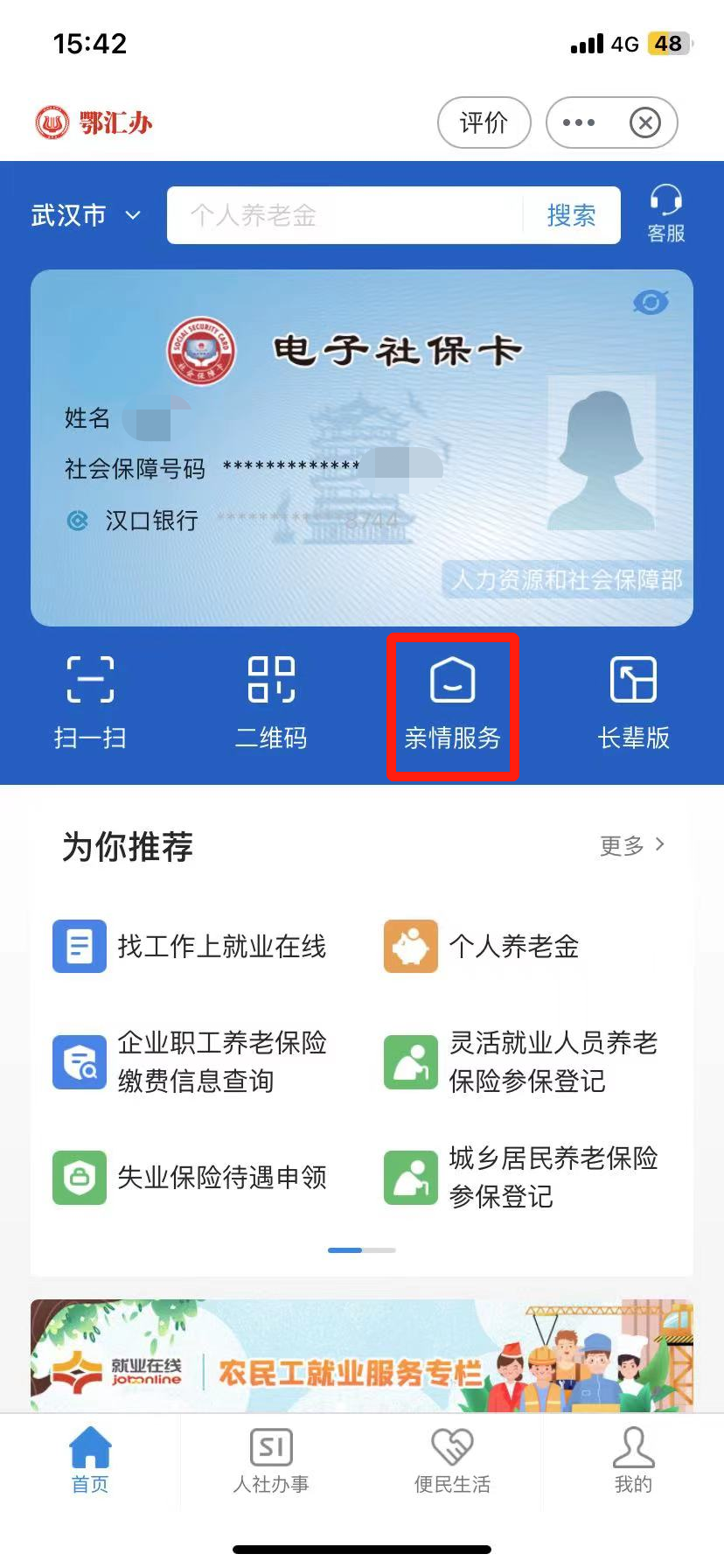The width and height of the screenshot is (724, 1568).
Task: Go to 我的 tab
Action: coord(633,1461)
